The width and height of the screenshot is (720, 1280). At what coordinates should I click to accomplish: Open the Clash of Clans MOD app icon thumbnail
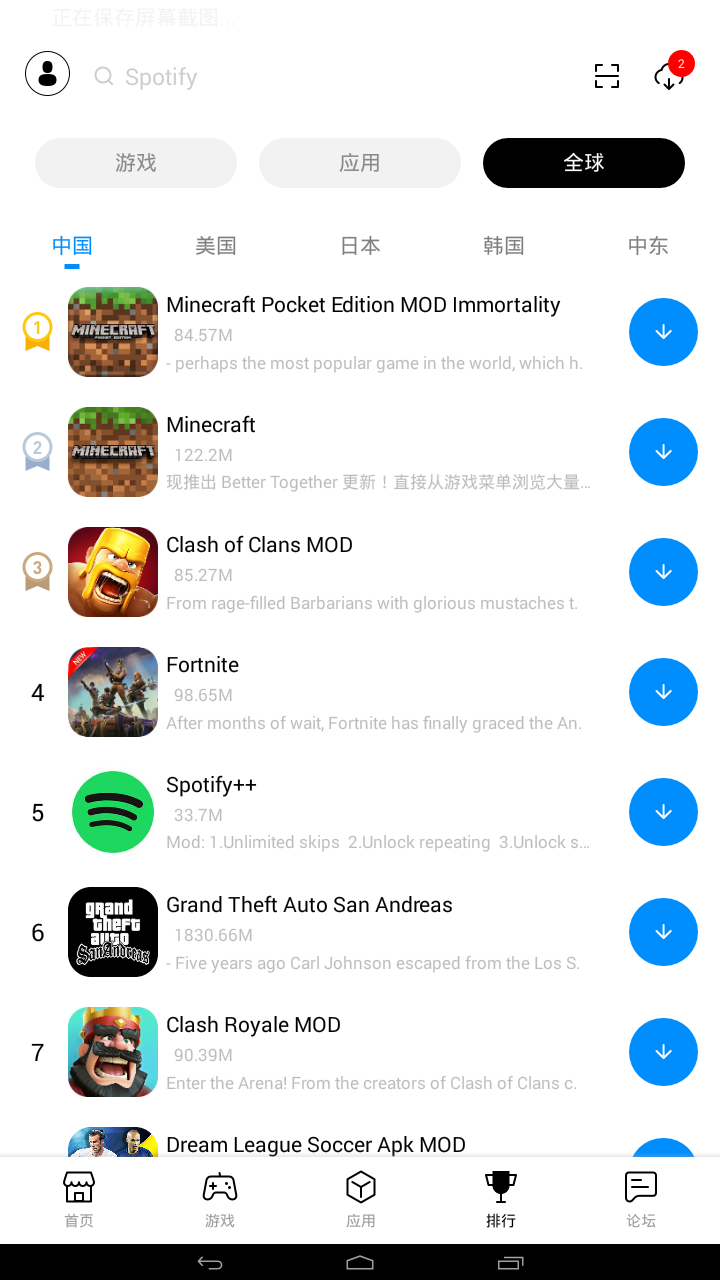tap(112, 572)
